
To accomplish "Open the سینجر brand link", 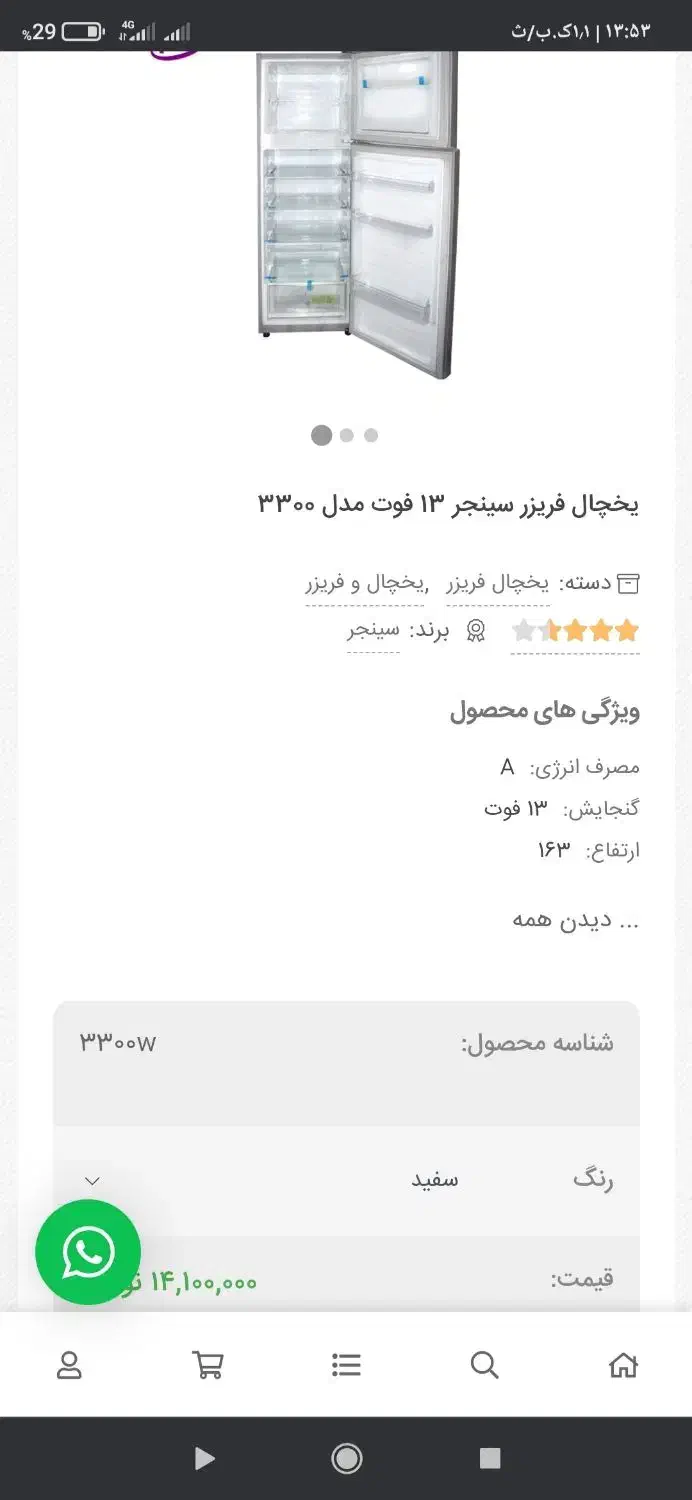I will (373, 630).
